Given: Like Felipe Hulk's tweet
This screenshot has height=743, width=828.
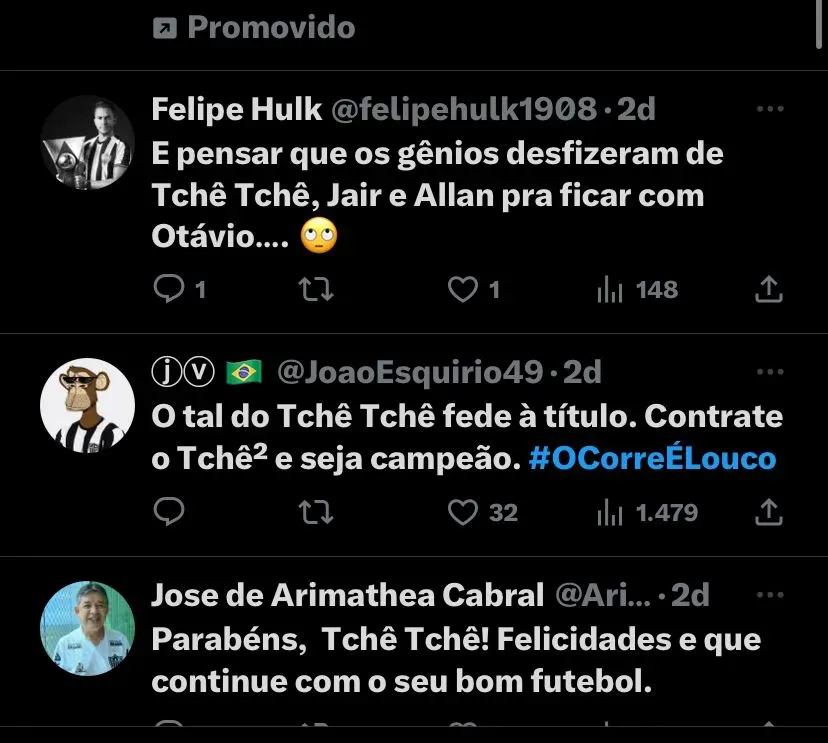Looking at the screenshot, I should tap(462, 290).
